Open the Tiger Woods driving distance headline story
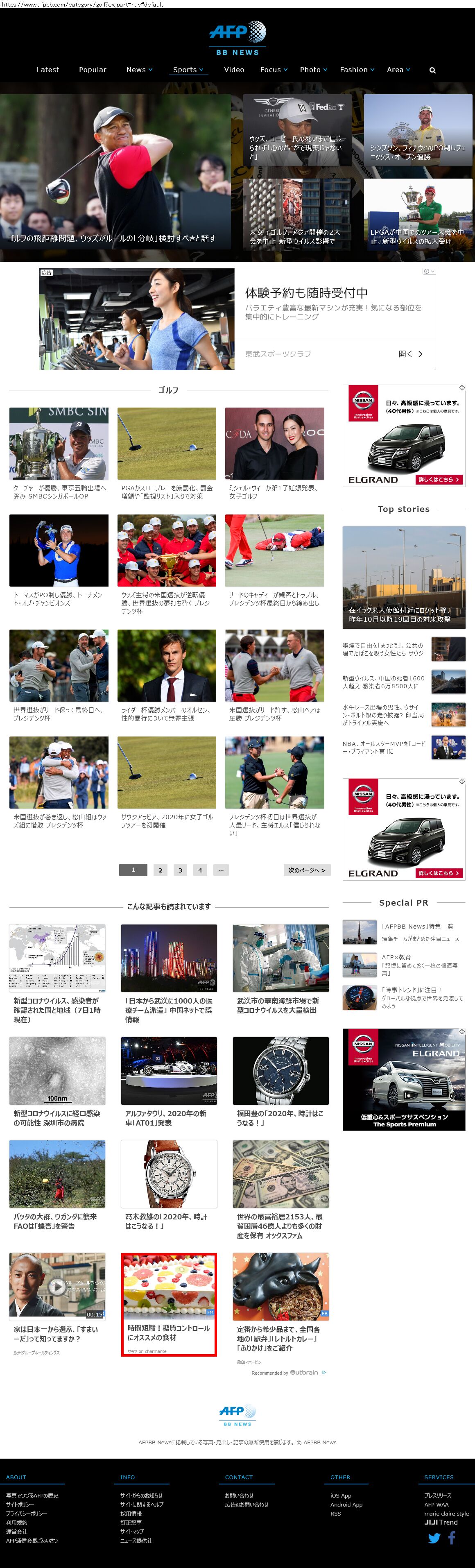 tap(111, 238)
